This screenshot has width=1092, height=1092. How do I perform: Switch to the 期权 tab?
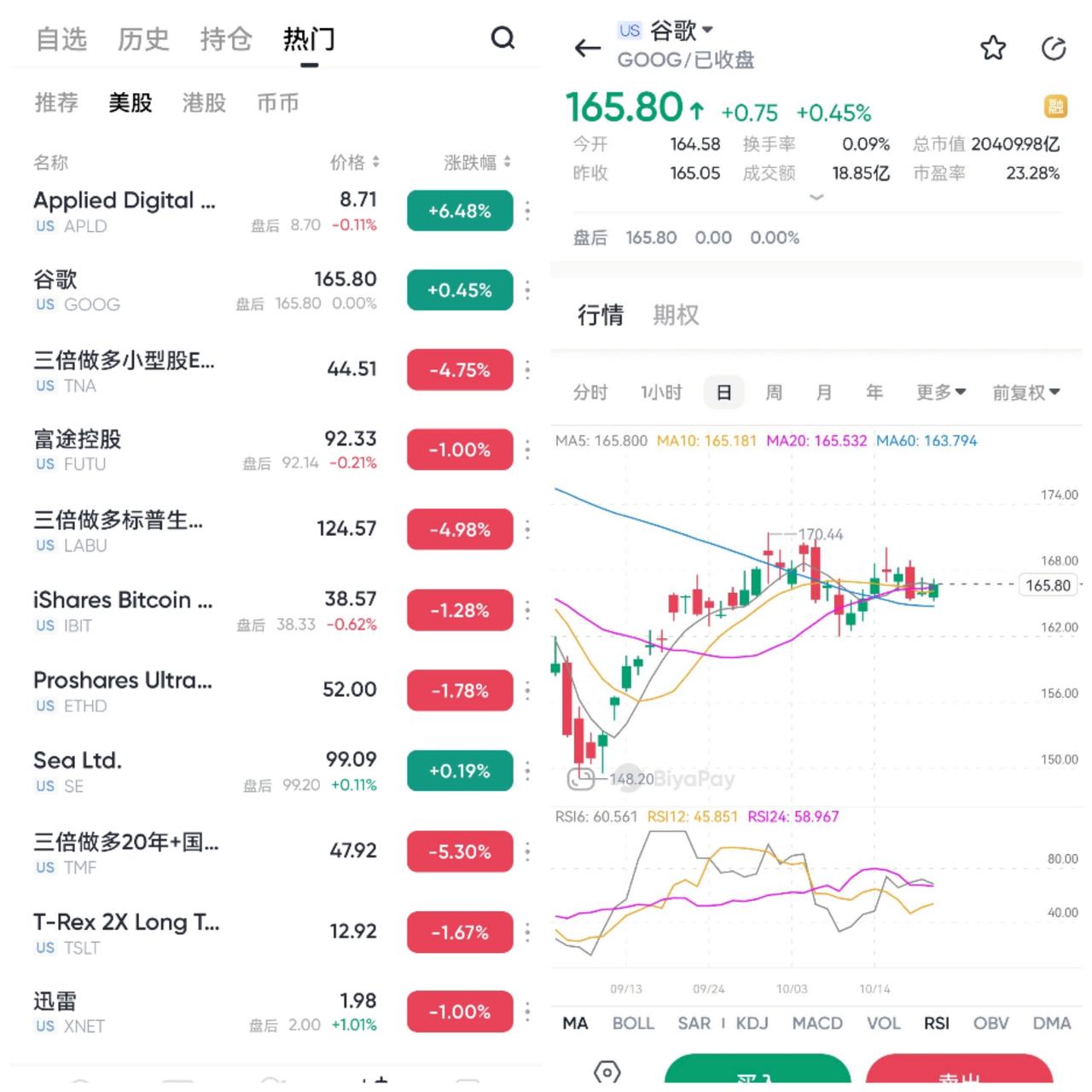(x=676, y=316)
